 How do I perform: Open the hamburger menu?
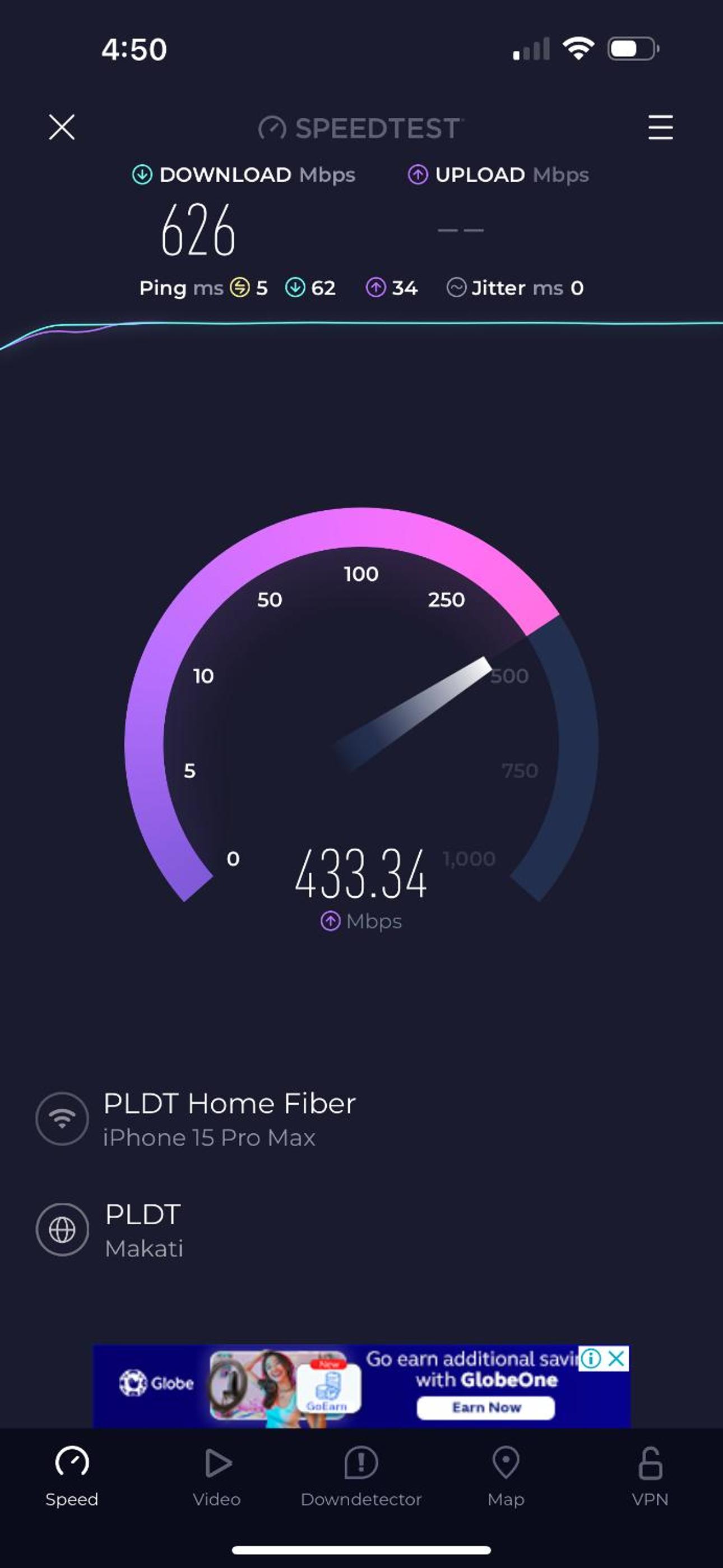click(x=660, y=127)
